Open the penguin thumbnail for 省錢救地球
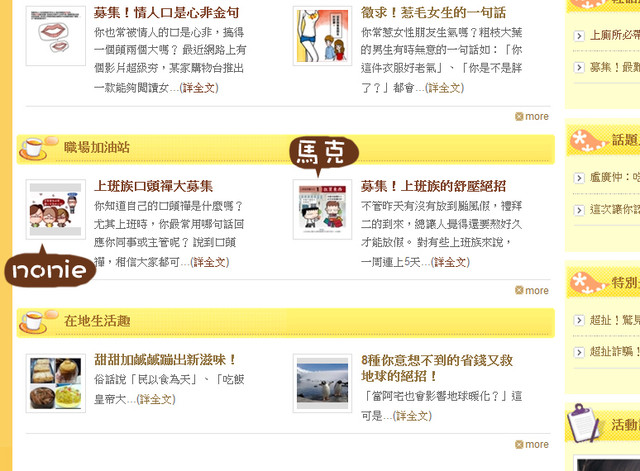 322,383
